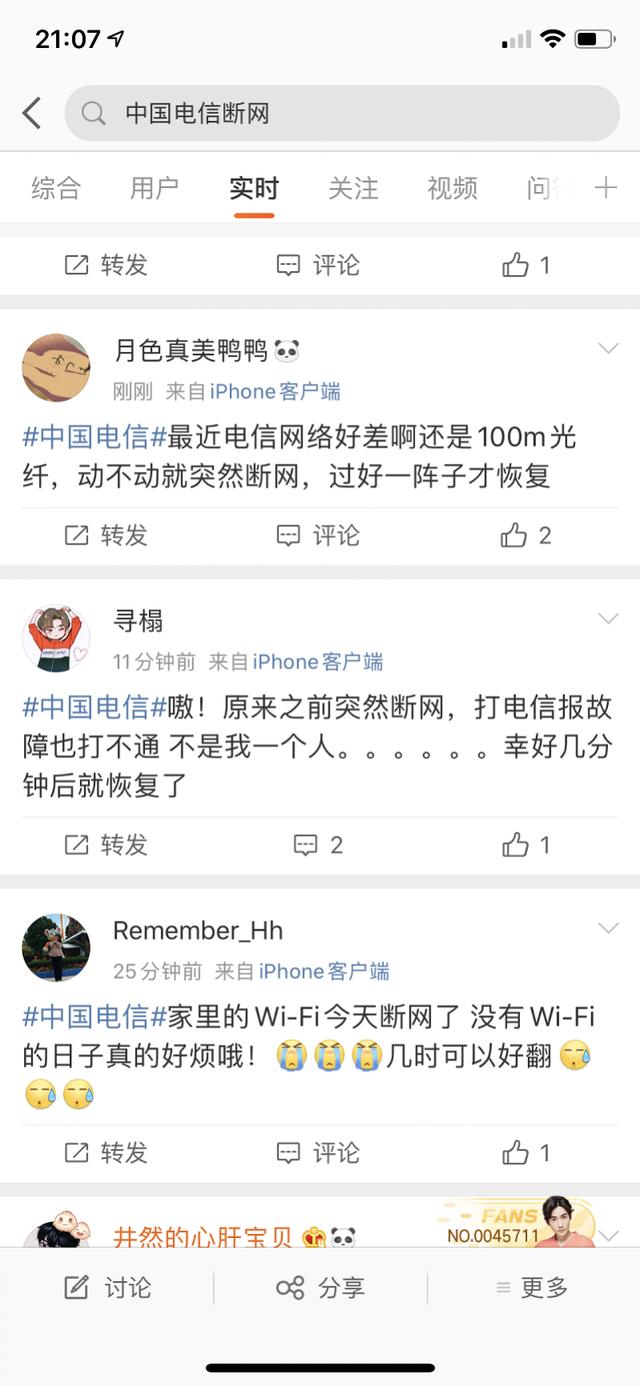Image resolution: width=640 pixels, height=1386 pixels.
Task: Like 月色真美鸭鸭's post
Action: coord(525,536)
